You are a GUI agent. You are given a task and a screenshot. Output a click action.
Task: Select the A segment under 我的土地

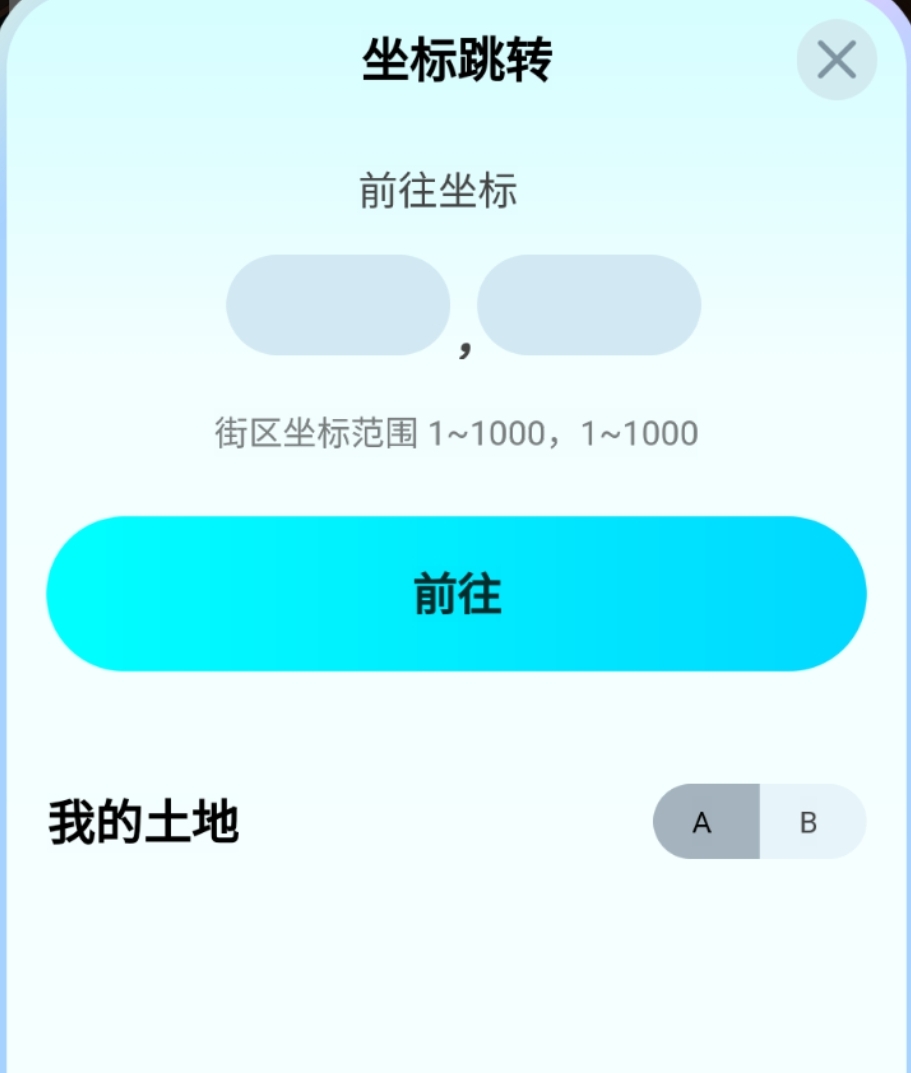pyautogui.click(x=705, y=822)
